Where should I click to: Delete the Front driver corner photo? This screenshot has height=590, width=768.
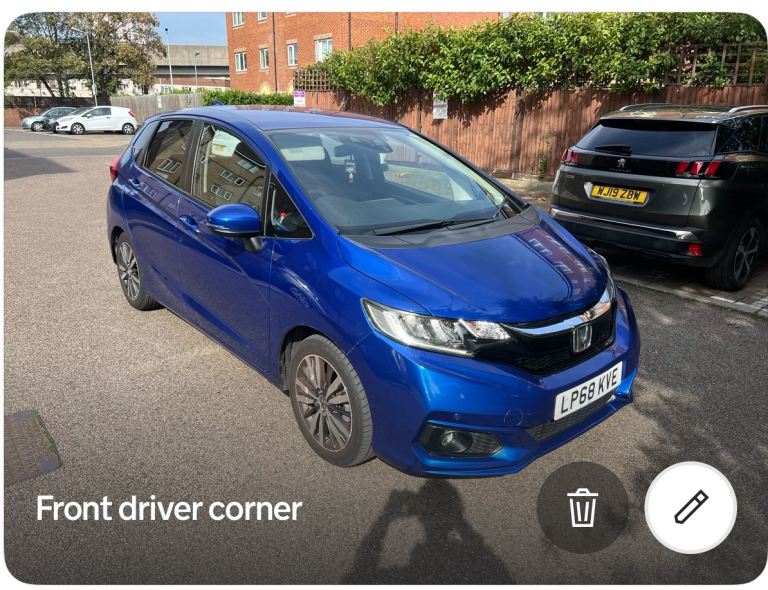(582, 507)
